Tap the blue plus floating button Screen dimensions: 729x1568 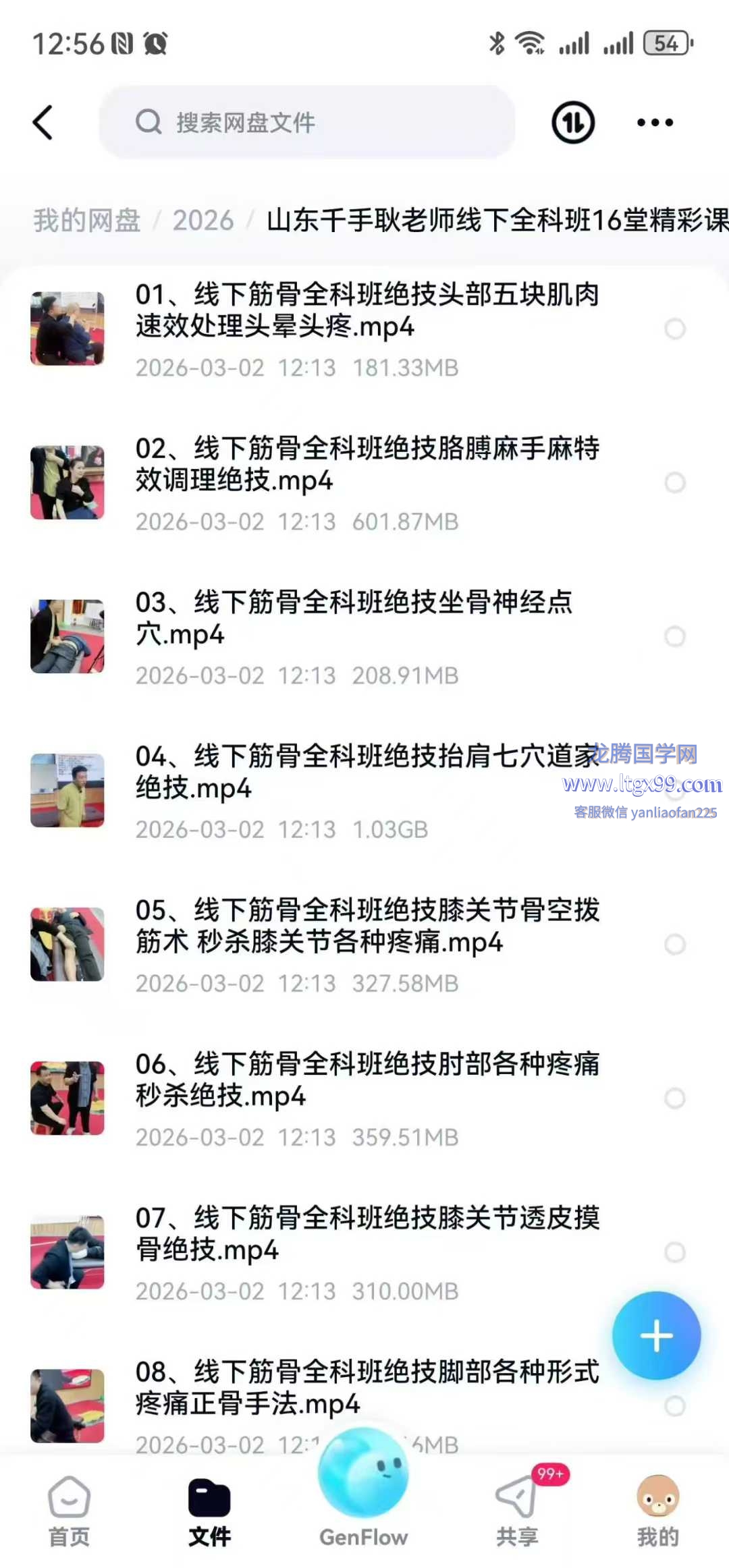[x=656, y=1336]
